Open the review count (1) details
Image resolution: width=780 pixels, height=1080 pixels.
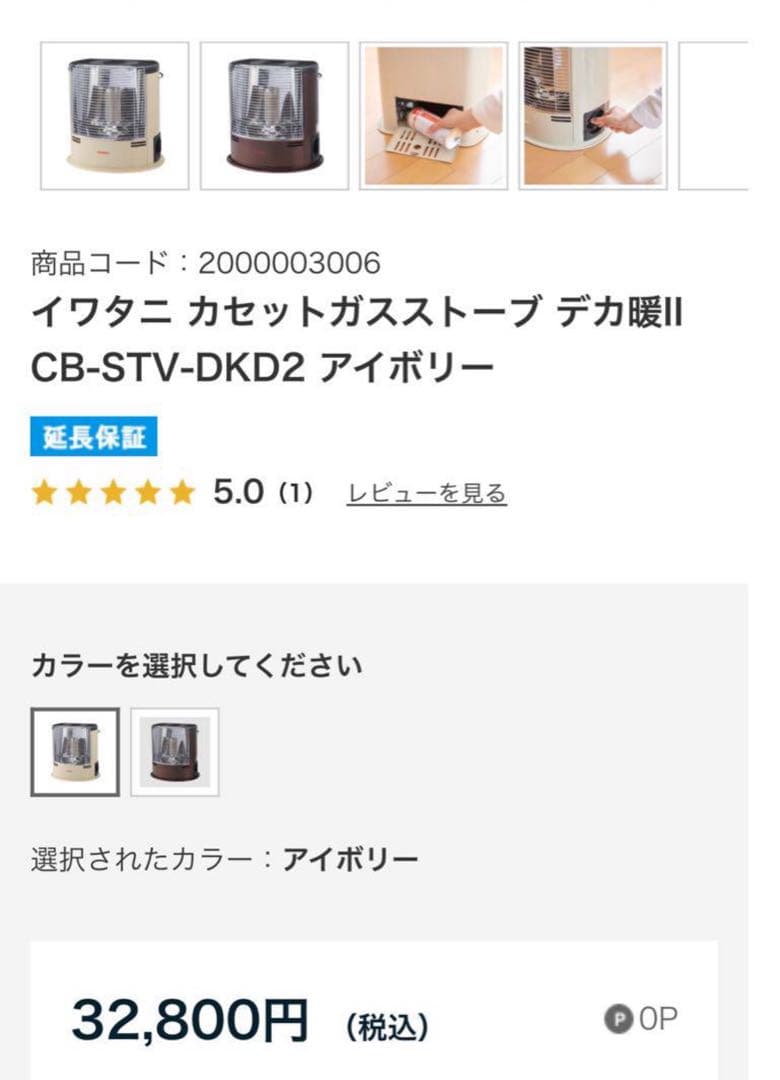tap(297, 491)
